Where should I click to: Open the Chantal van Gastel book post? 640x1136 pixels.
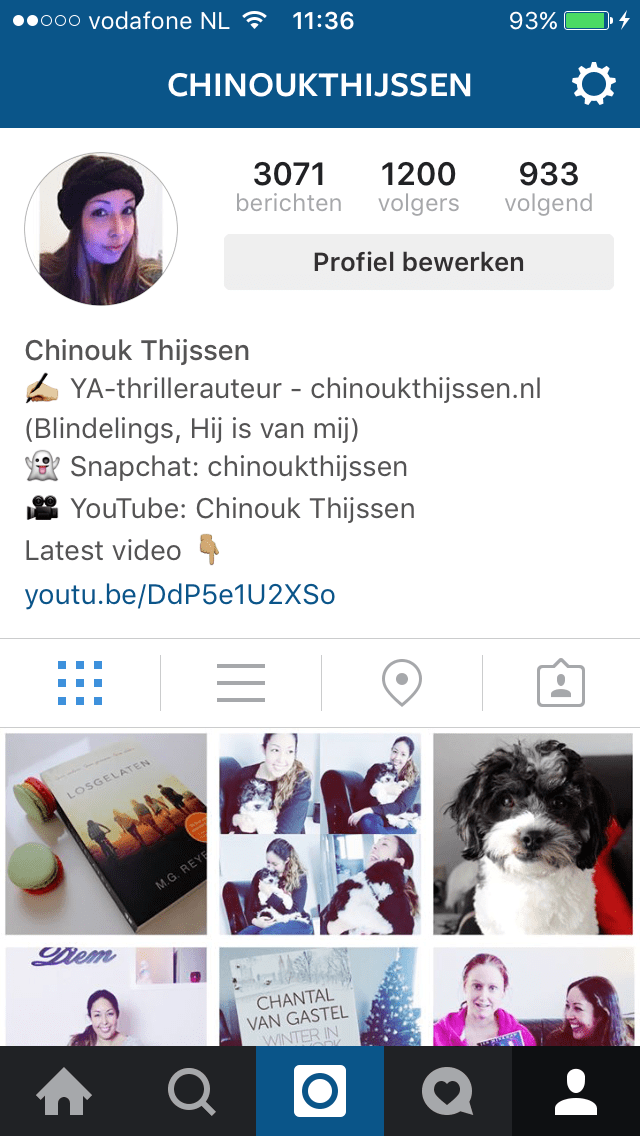pos(320,996)
